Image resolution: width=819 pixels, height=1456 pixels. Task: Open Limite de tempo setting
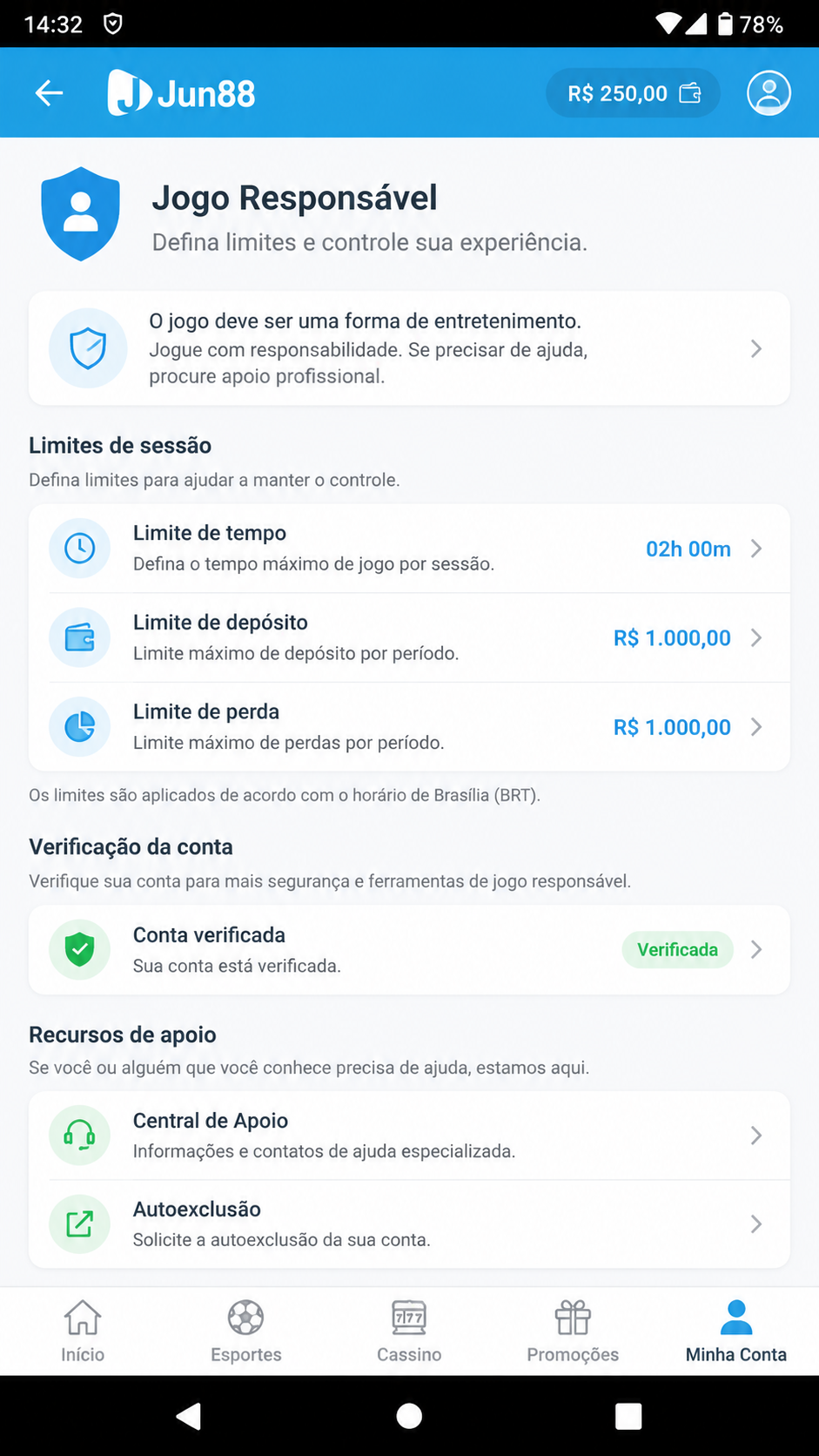409,549
